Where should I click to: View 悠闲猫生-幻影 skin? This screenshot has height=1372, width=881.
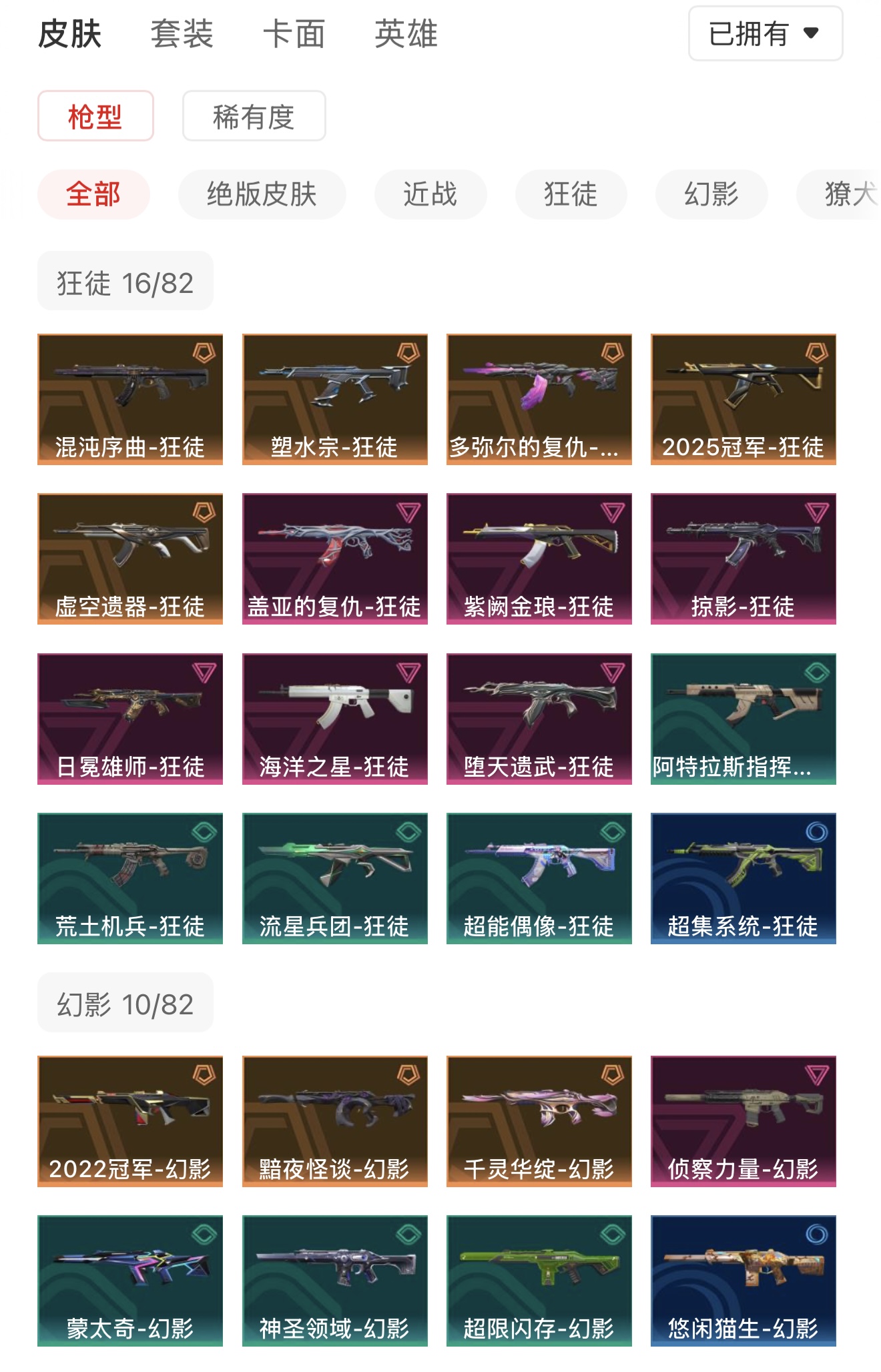743,1281
